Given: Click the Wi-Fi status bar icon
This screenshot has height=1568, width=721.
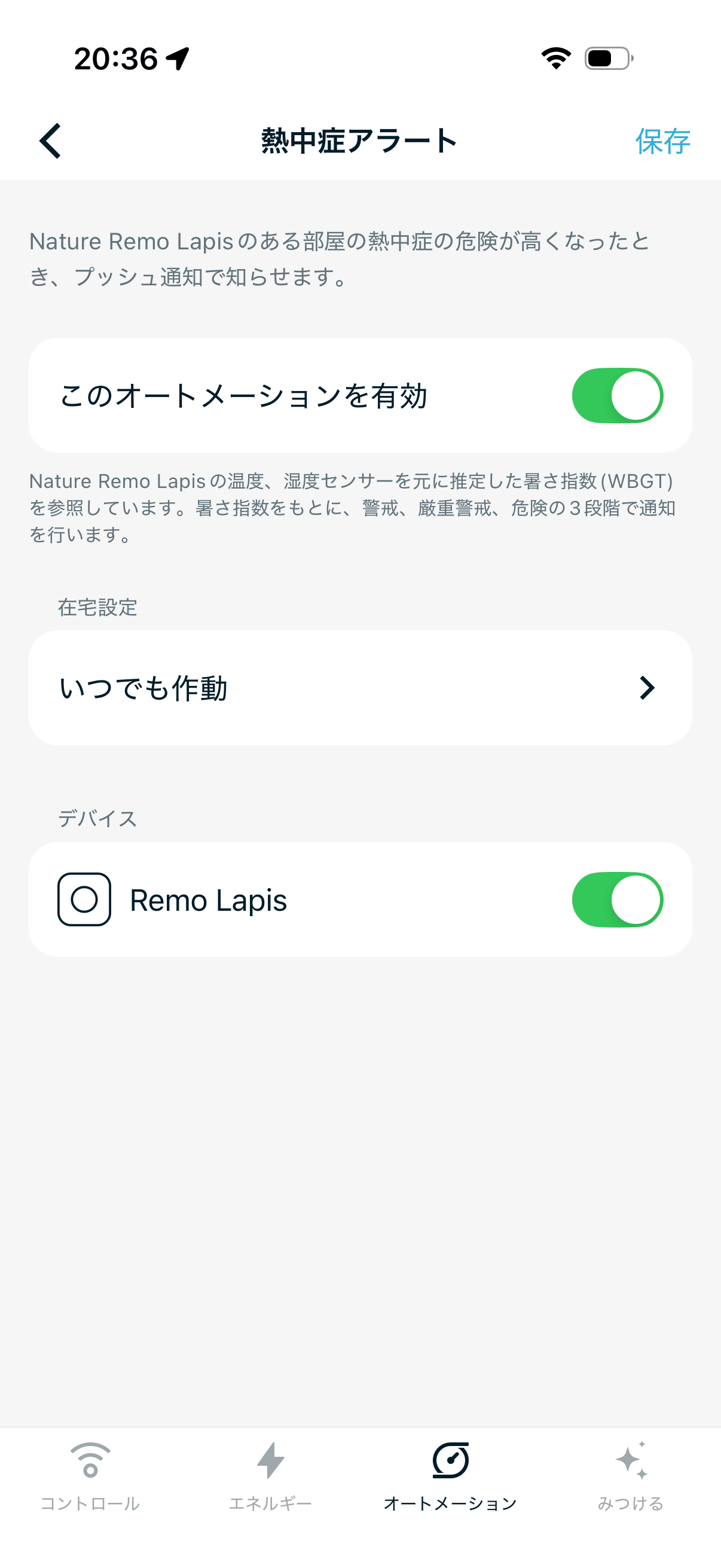Looking at the screenshot, I should (x=555, y=59).
